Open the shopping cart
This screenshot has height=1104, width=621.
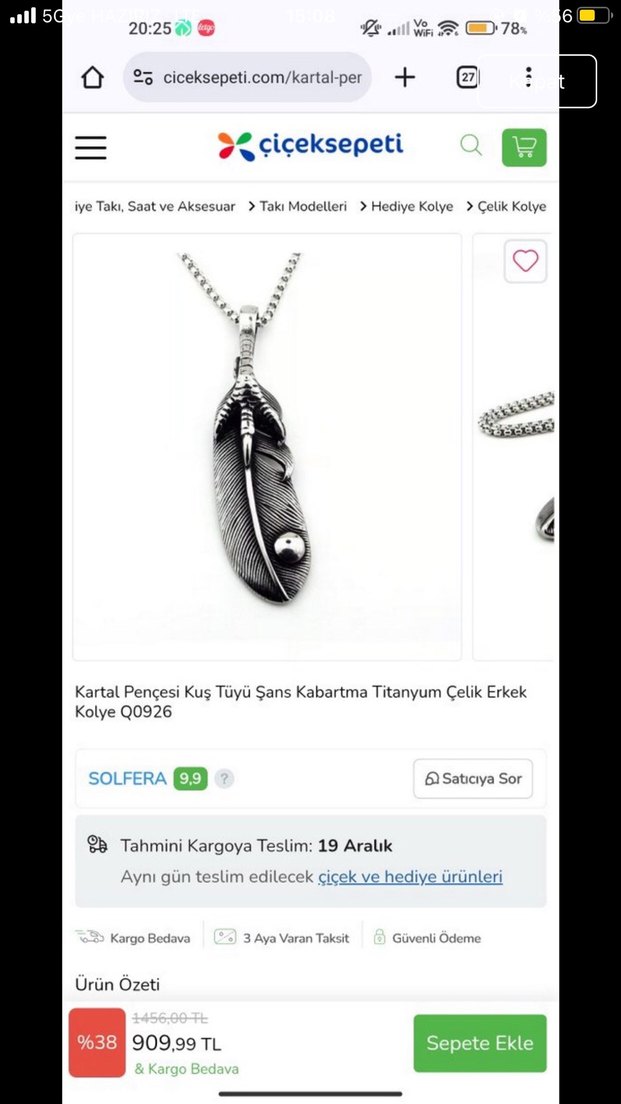click(524, 147)
